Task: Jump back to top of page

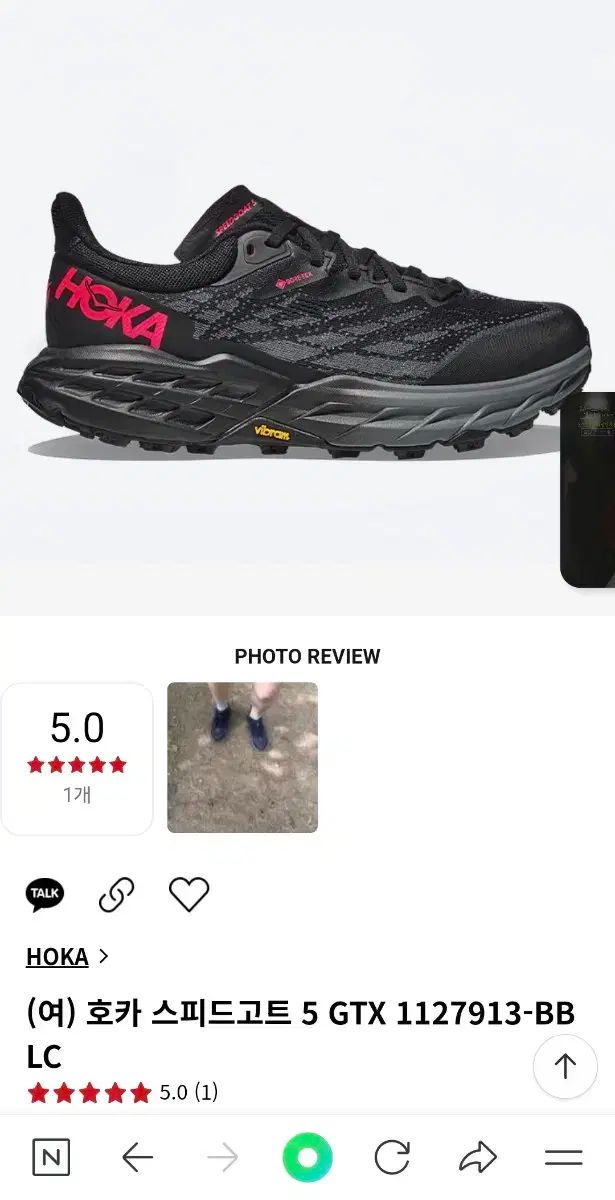Action: tap(565, 1066)
